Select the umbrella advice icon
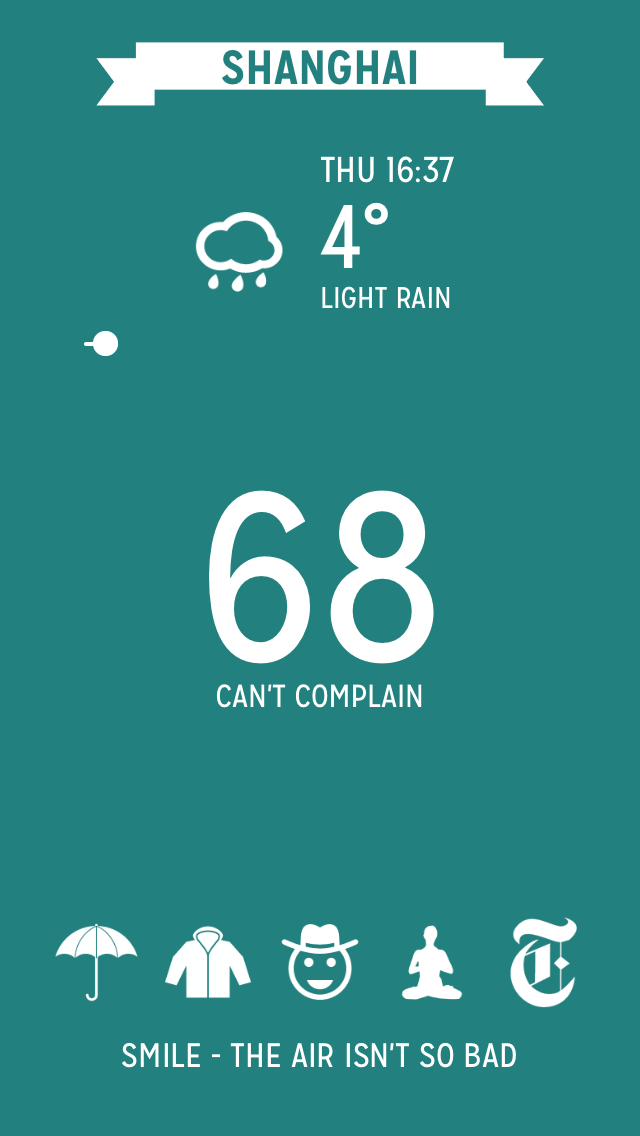Image resolution: width=640 pixels, height=1136 pixels. pyautogui.click(x=96, y=962)
